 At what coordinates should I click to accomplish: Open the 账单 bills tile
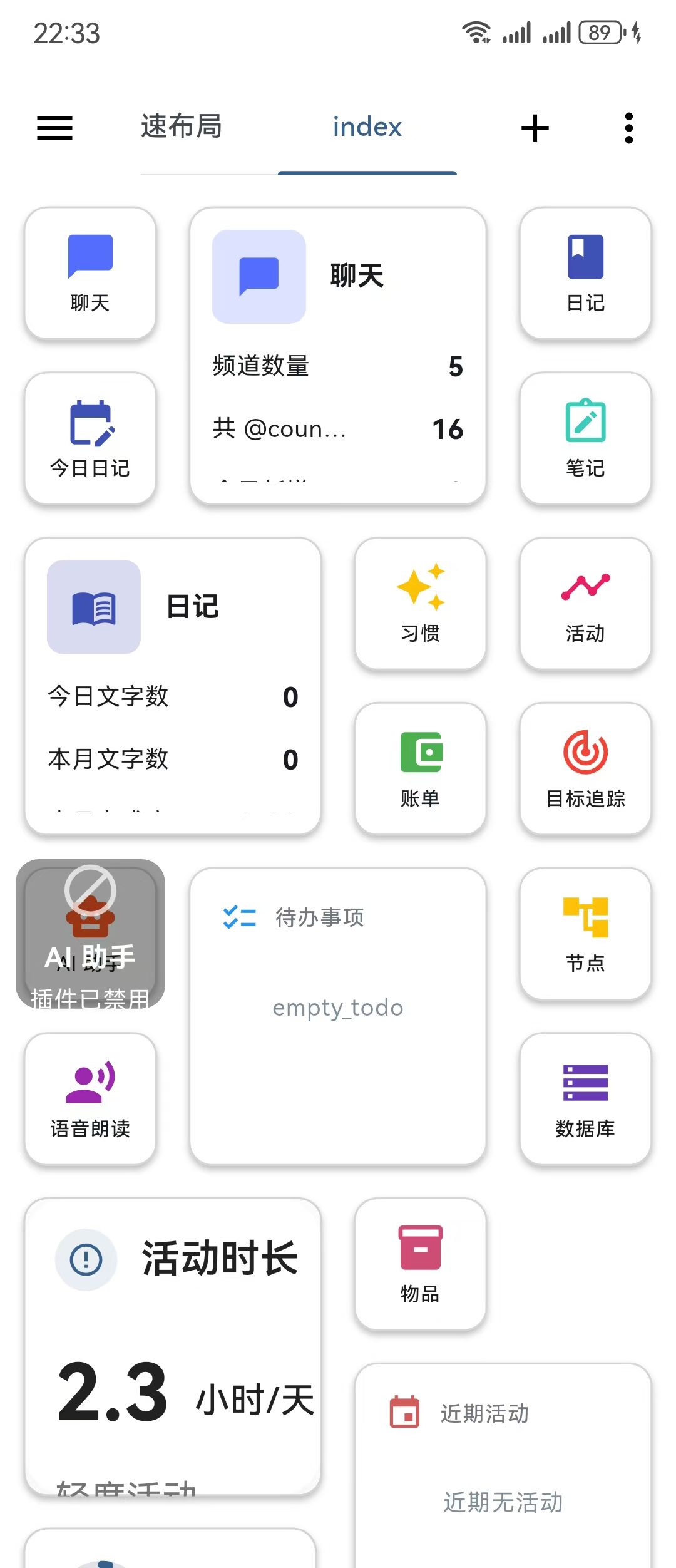[x=420, y=768]
